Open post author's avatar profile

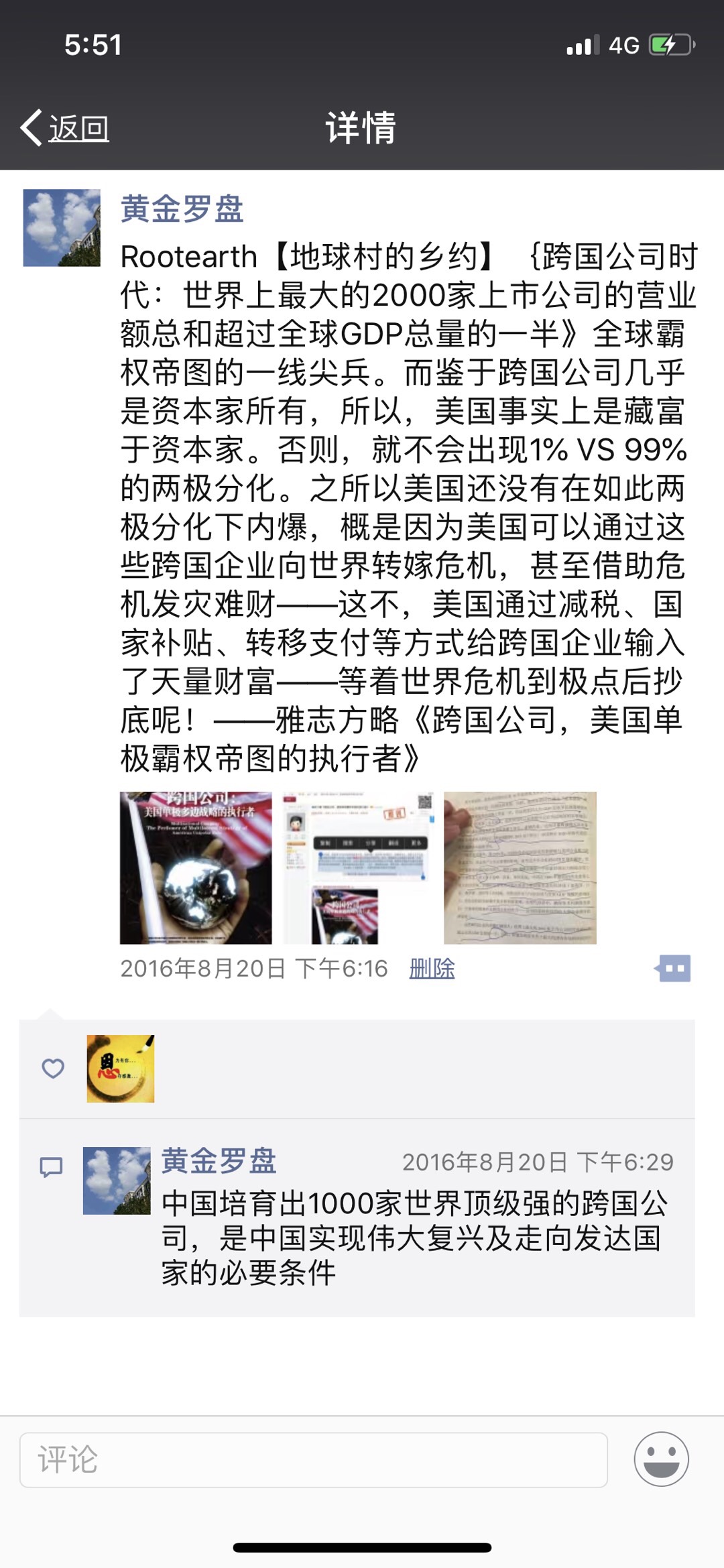pos(62,228)
